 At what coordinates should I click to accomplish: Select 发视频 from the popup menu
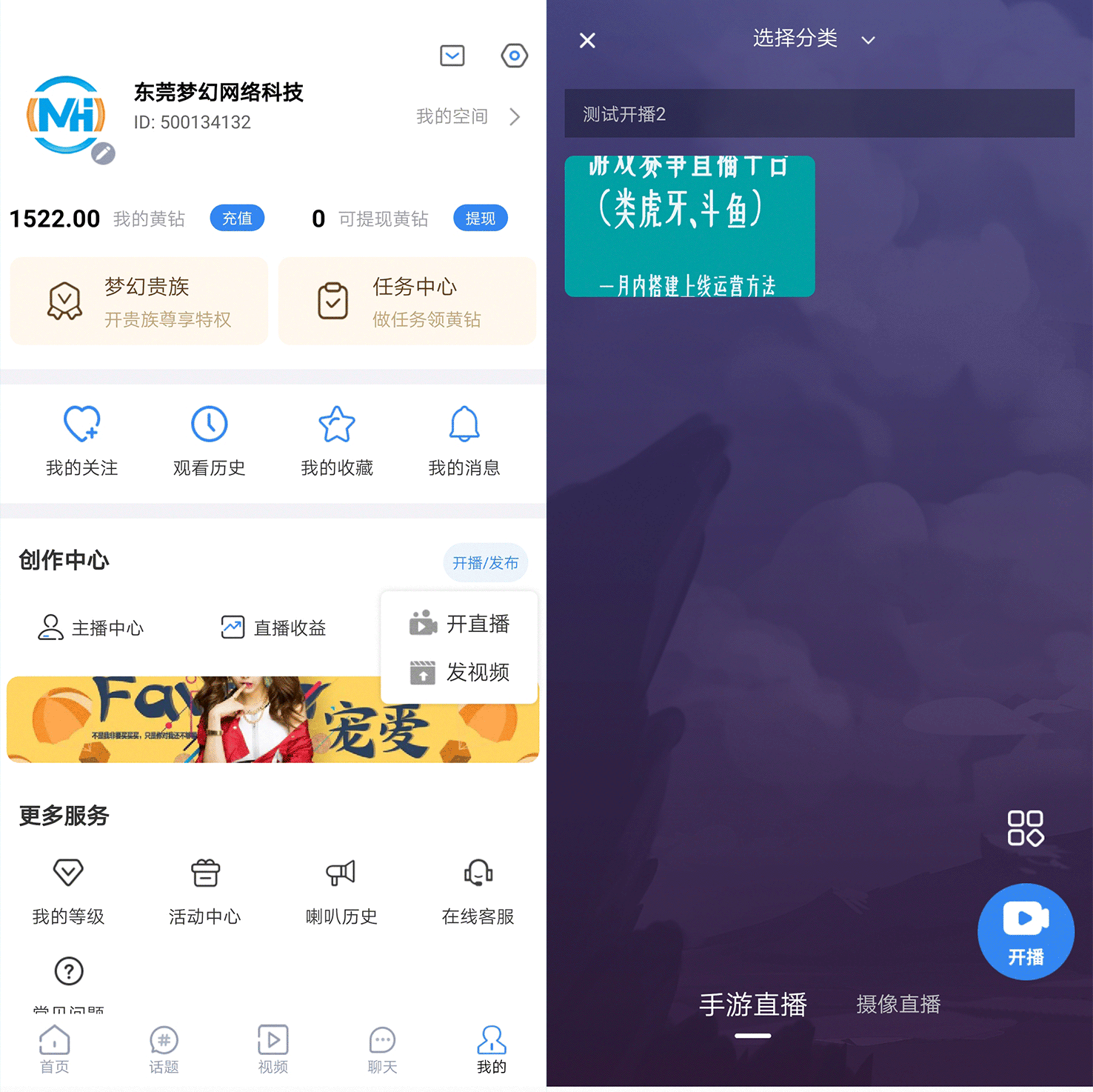[460, 672]
